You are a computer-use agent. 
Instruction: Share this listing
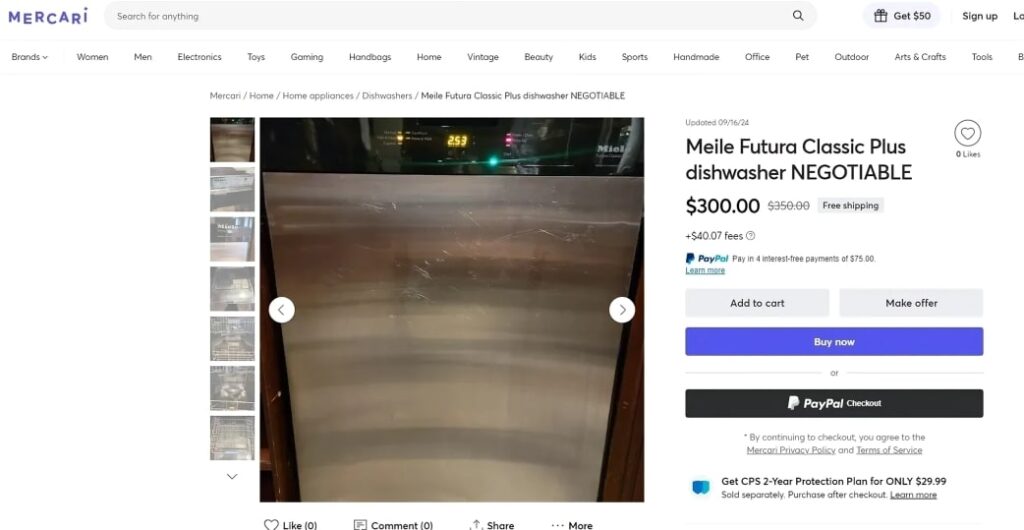[x=492, y=524]
